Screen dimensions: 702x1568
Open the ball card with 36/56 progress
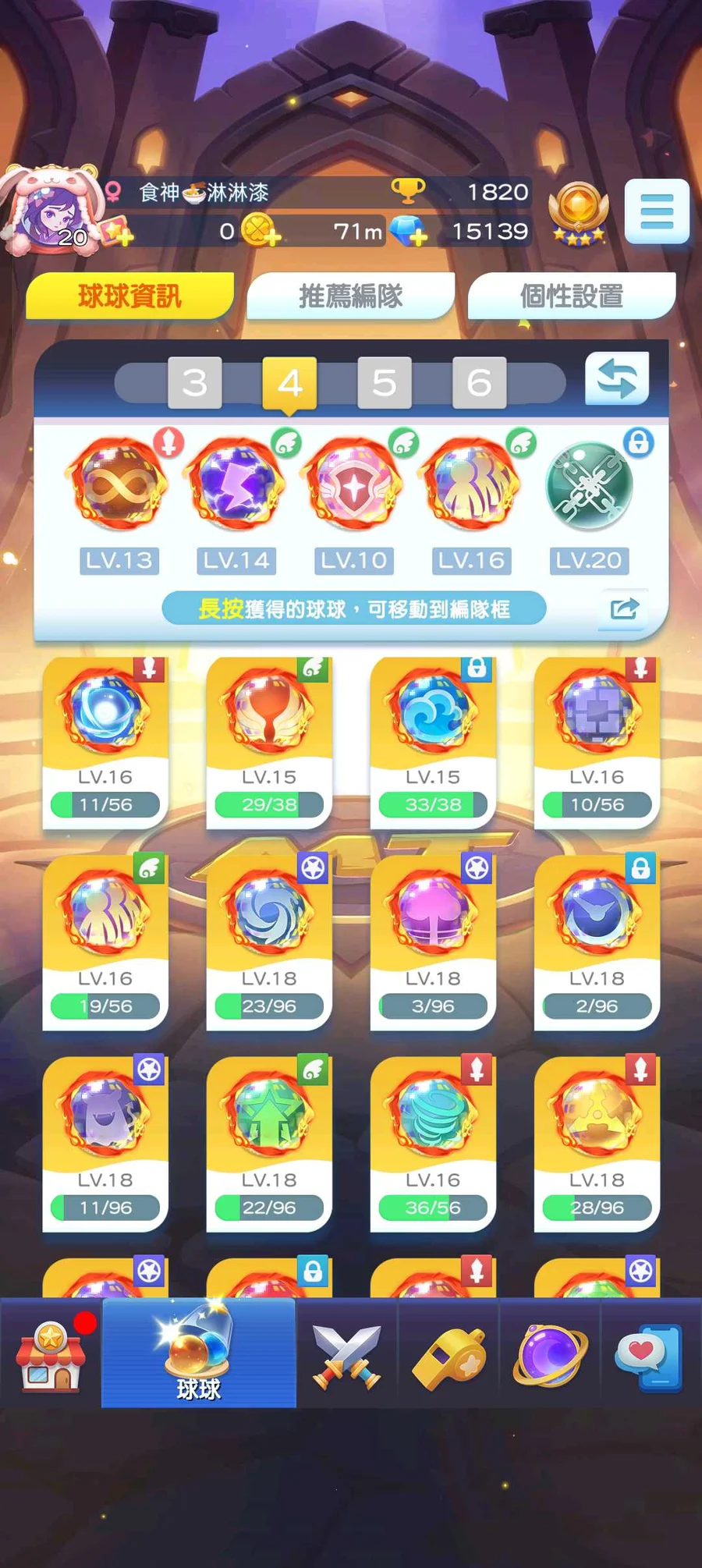[x=433, y=1143]
